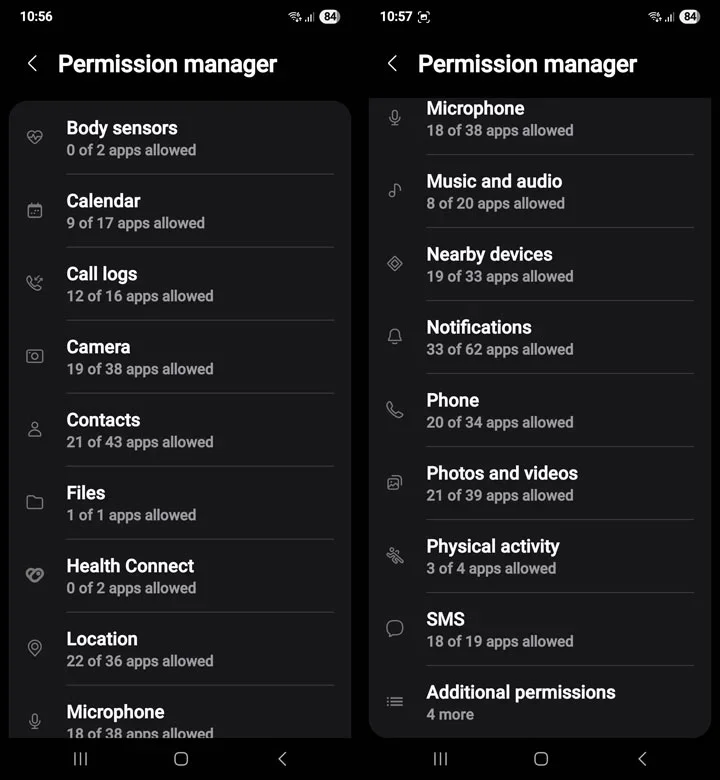View Notifications permission apps

click(x=540, y=337)
